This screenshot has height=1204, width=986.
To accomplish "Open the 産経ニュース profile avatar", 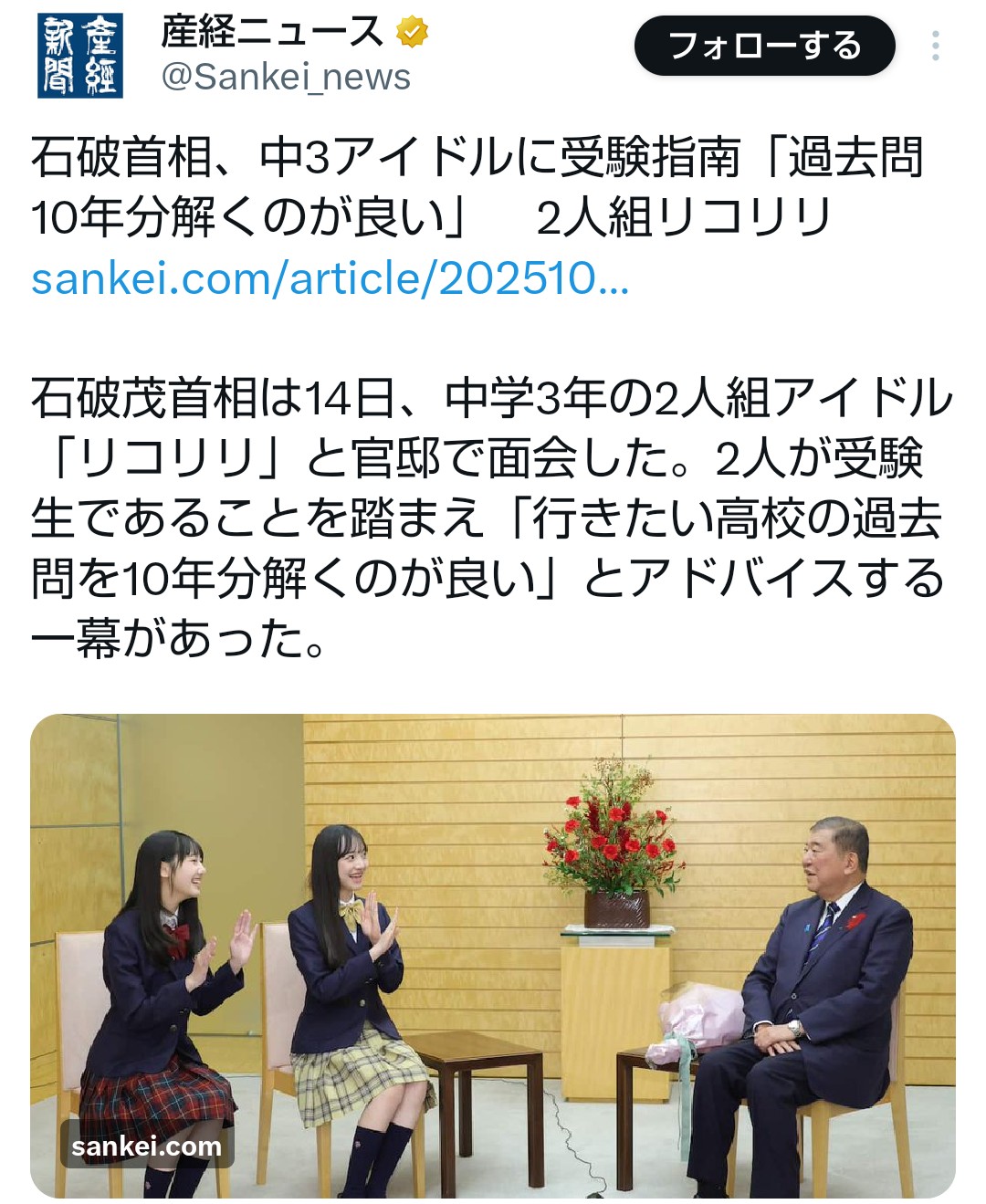I will point(80,56).
